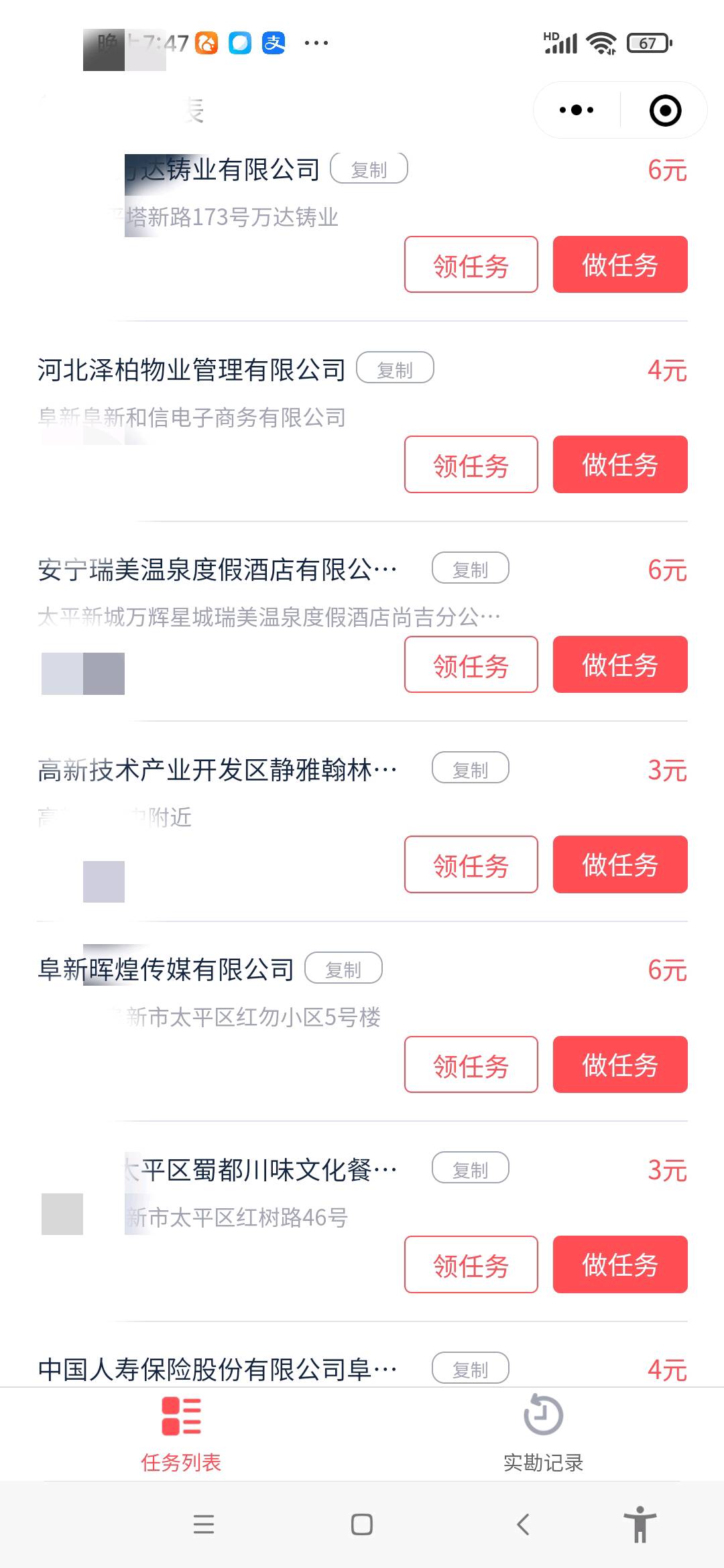Copy the 河北泽柏物业管理有限公司 name
The image size is (724, 1568).
(395, 369)
